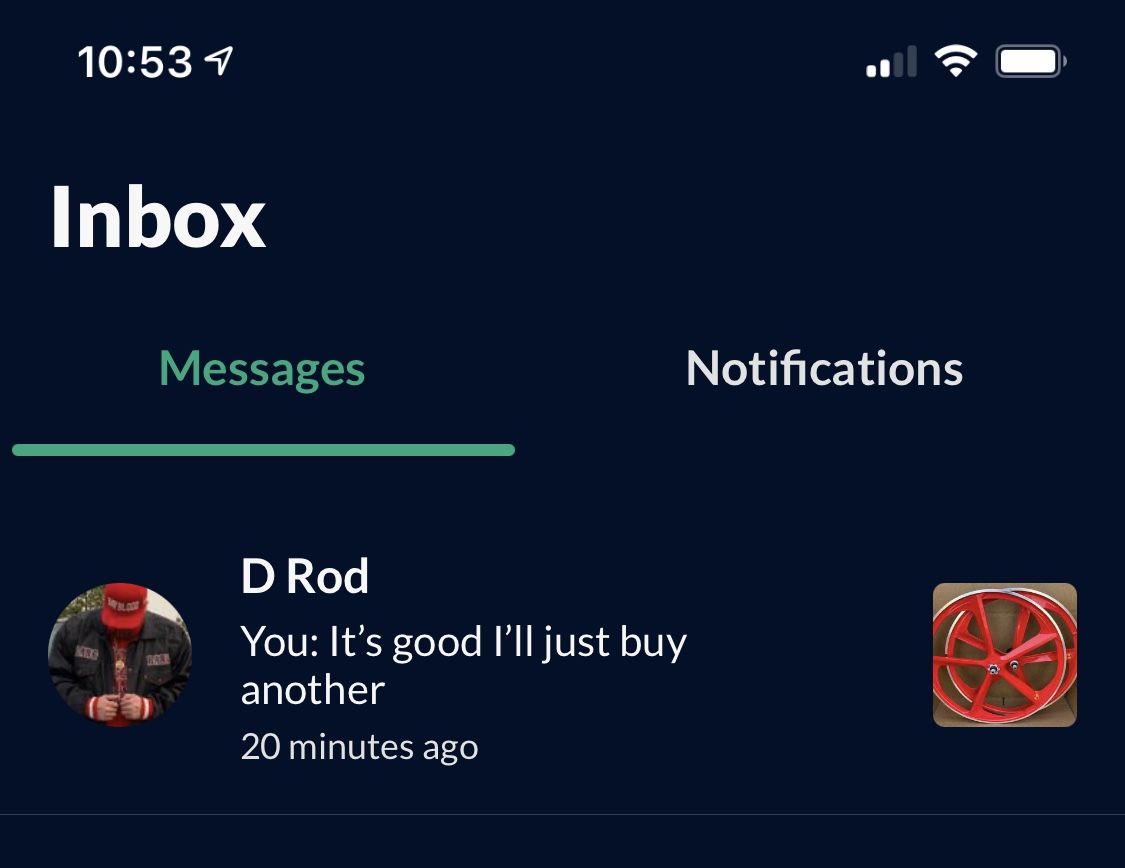The width and height of the screenshot is (1125, 868).
Task: Open the red wheels item thumbnail
Action: 1004,655
